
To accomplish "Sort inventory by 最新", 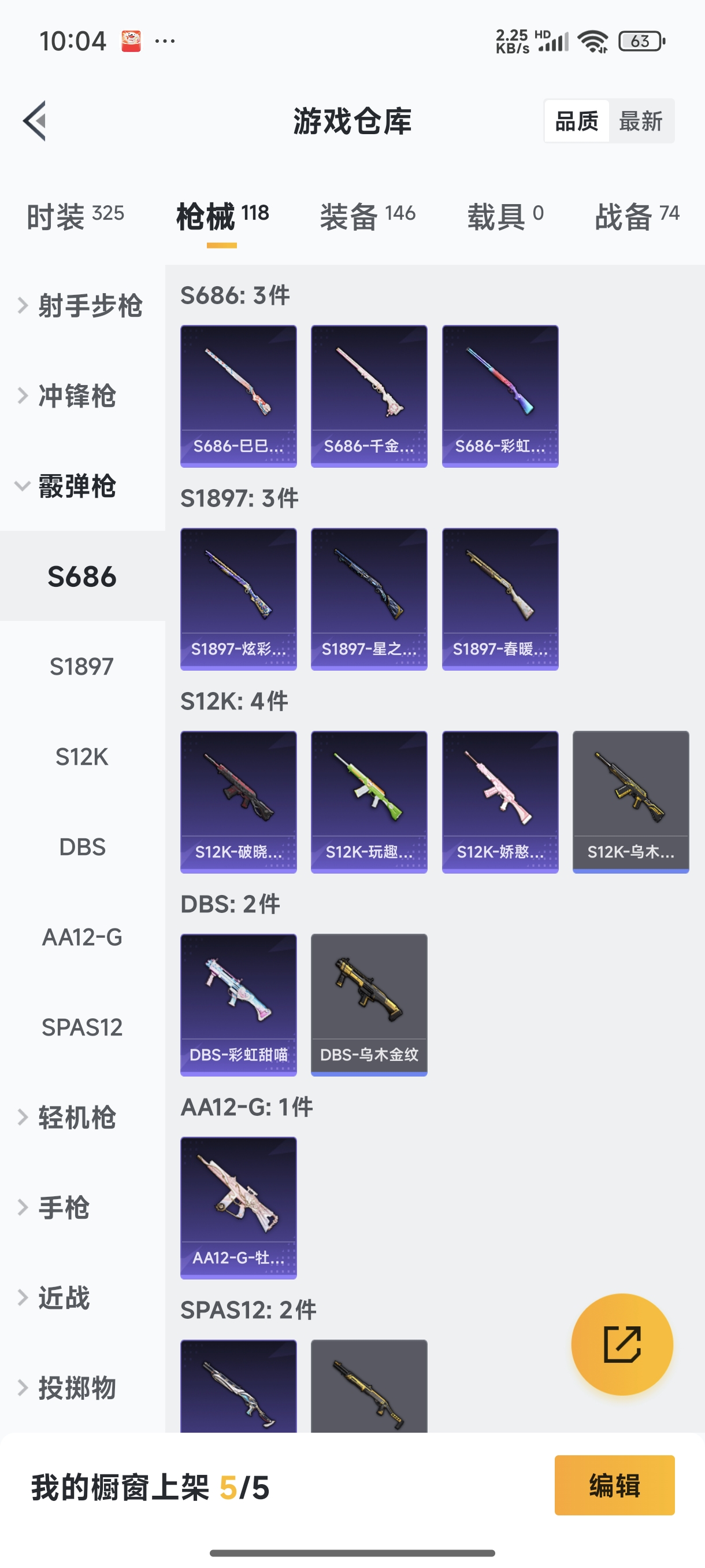I will 640,121.
